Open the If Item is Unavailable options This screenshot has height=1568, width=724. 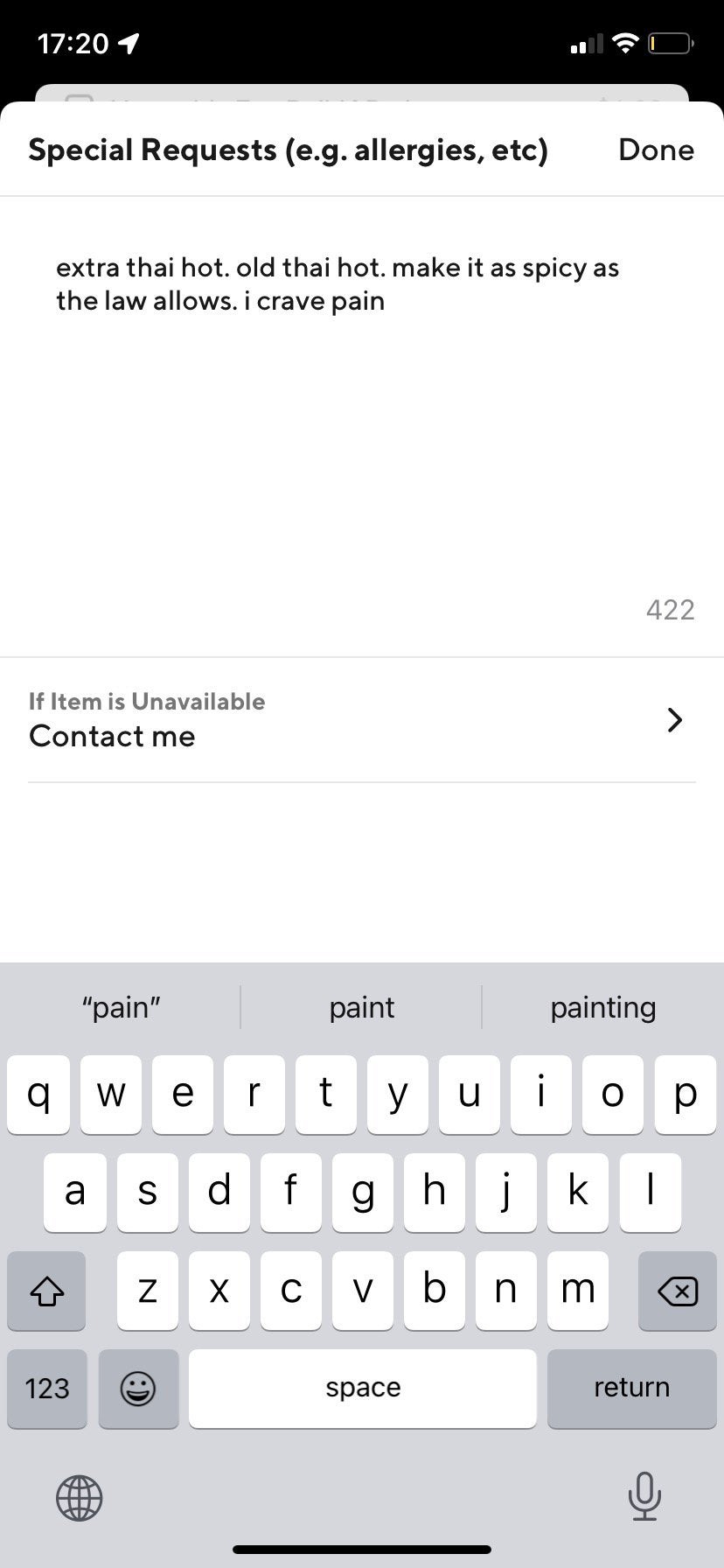click(362, 719)
